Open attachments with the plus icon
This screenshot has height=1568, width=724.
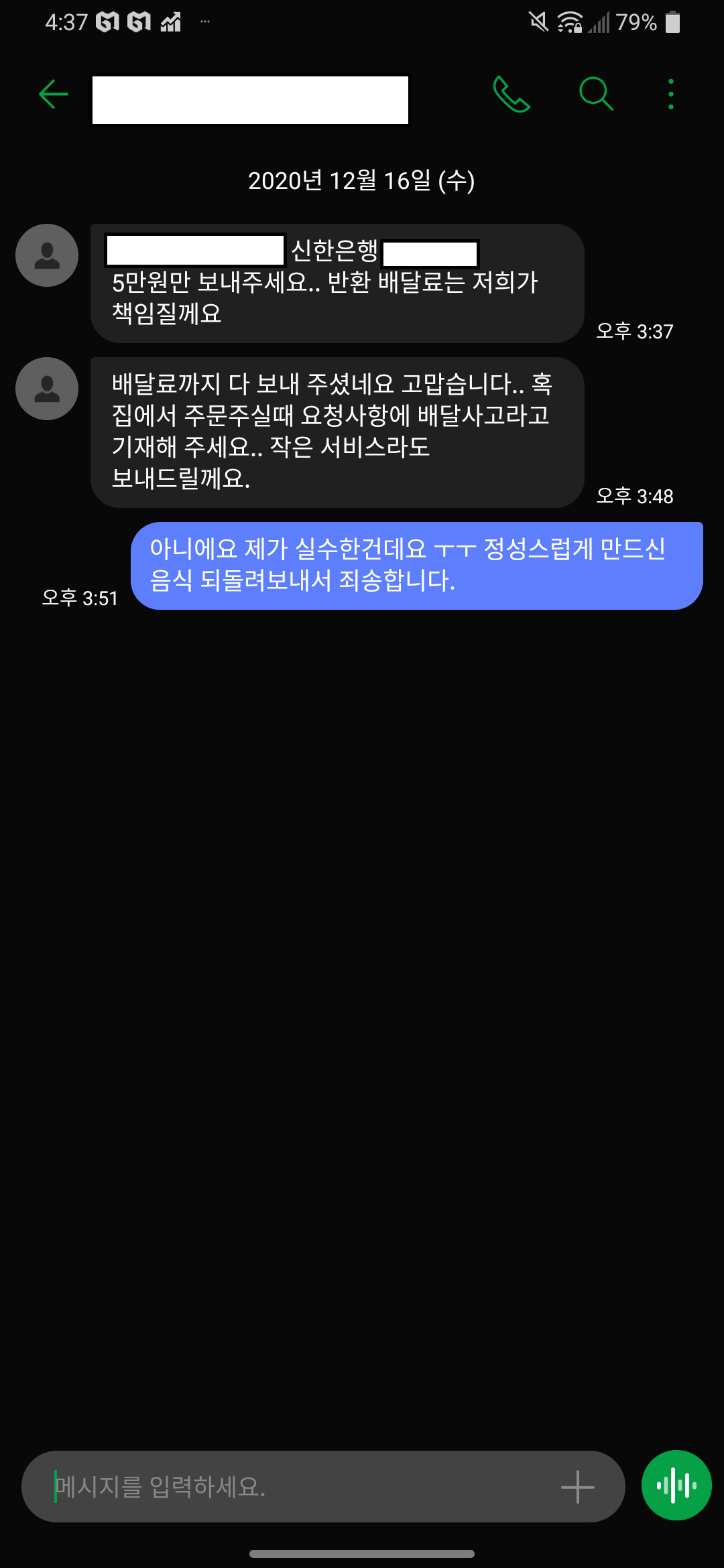[578, 1487]
